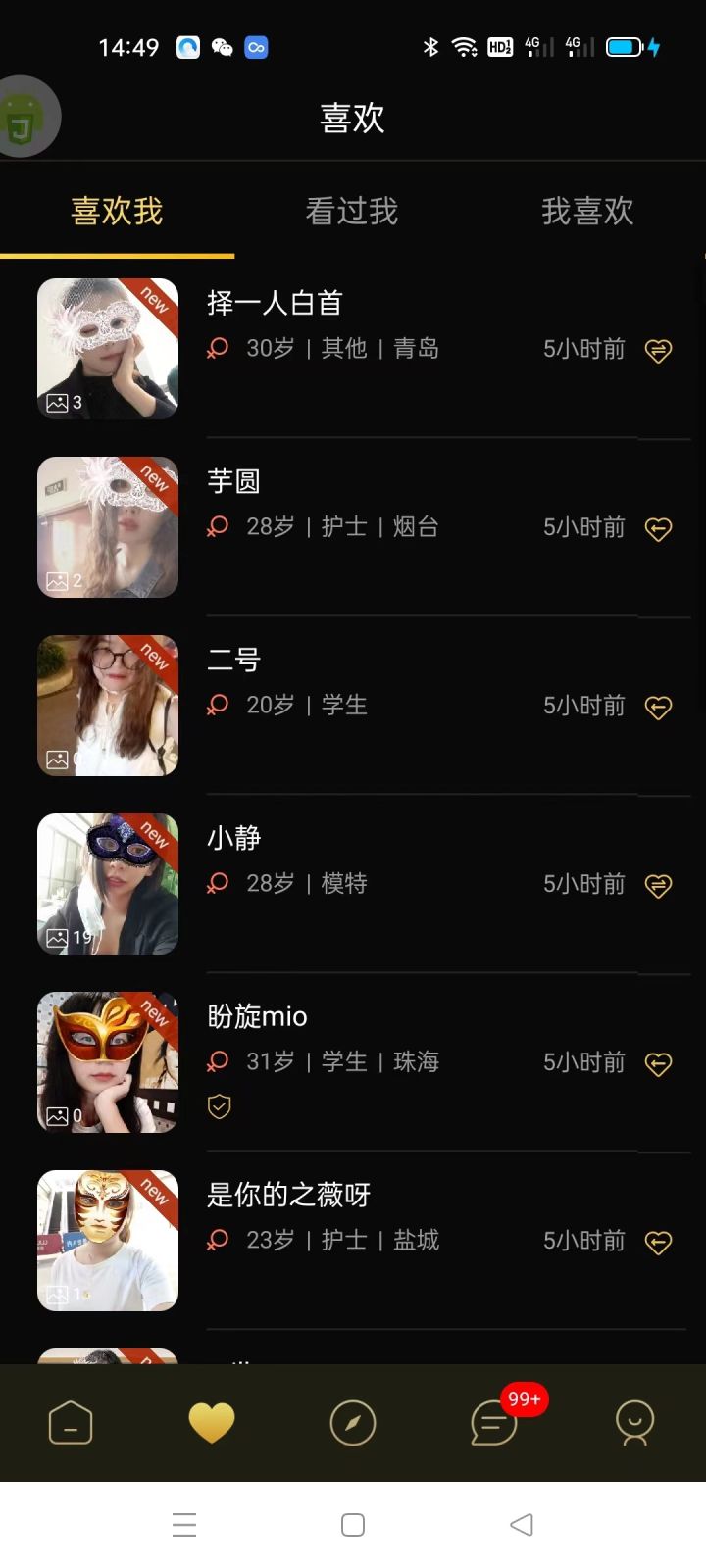Go back using the system back button

(522, 1525)
